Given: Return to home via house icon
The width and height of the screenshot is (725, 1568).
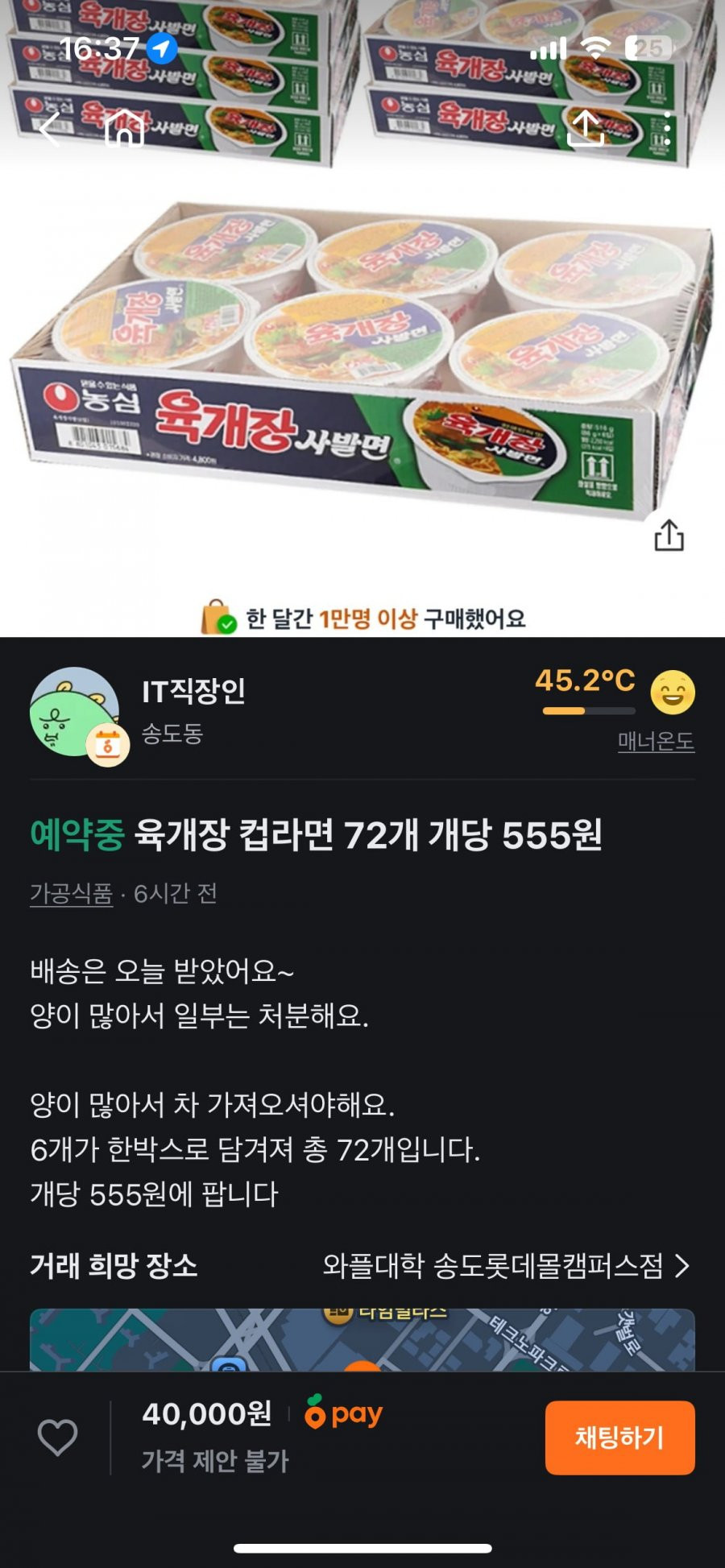Looking at the screenshot, I should [x=125, y=129].
